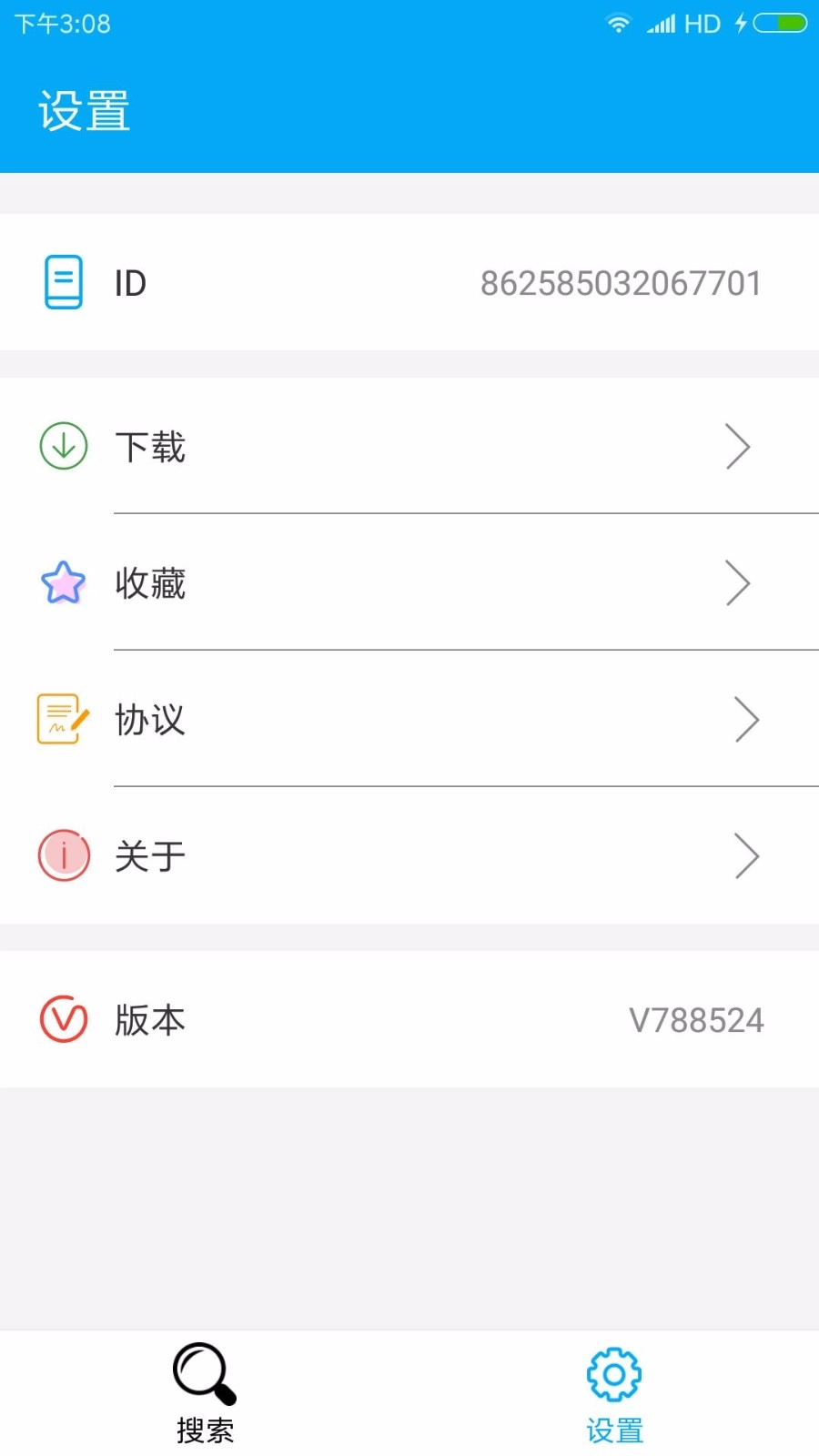819x1456 pixels.
Task: Select the ID number 862585032067701
Action: (x=622, y=282)
